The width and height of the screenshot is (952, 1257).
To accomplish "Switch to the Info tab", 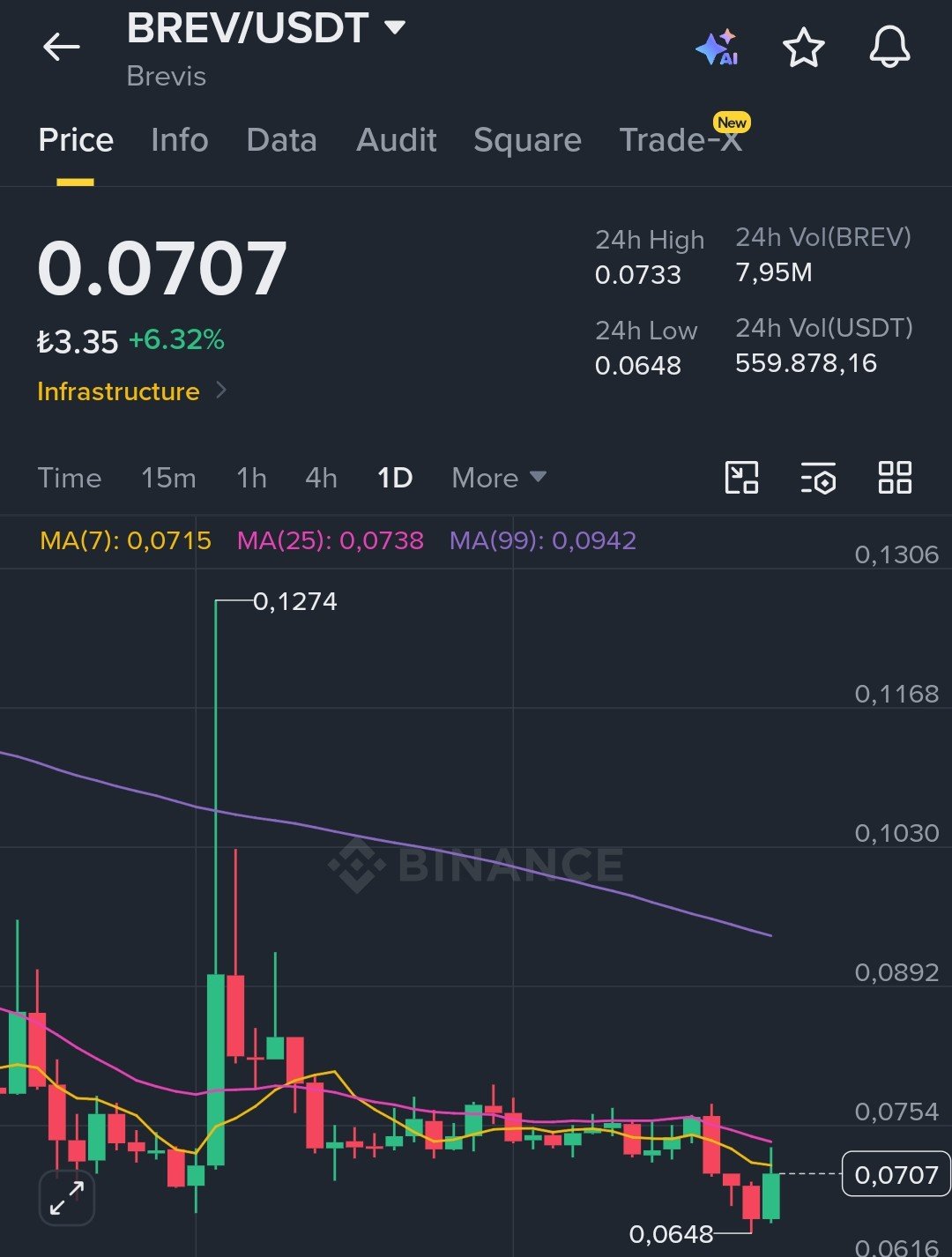I will click(180, 140).
